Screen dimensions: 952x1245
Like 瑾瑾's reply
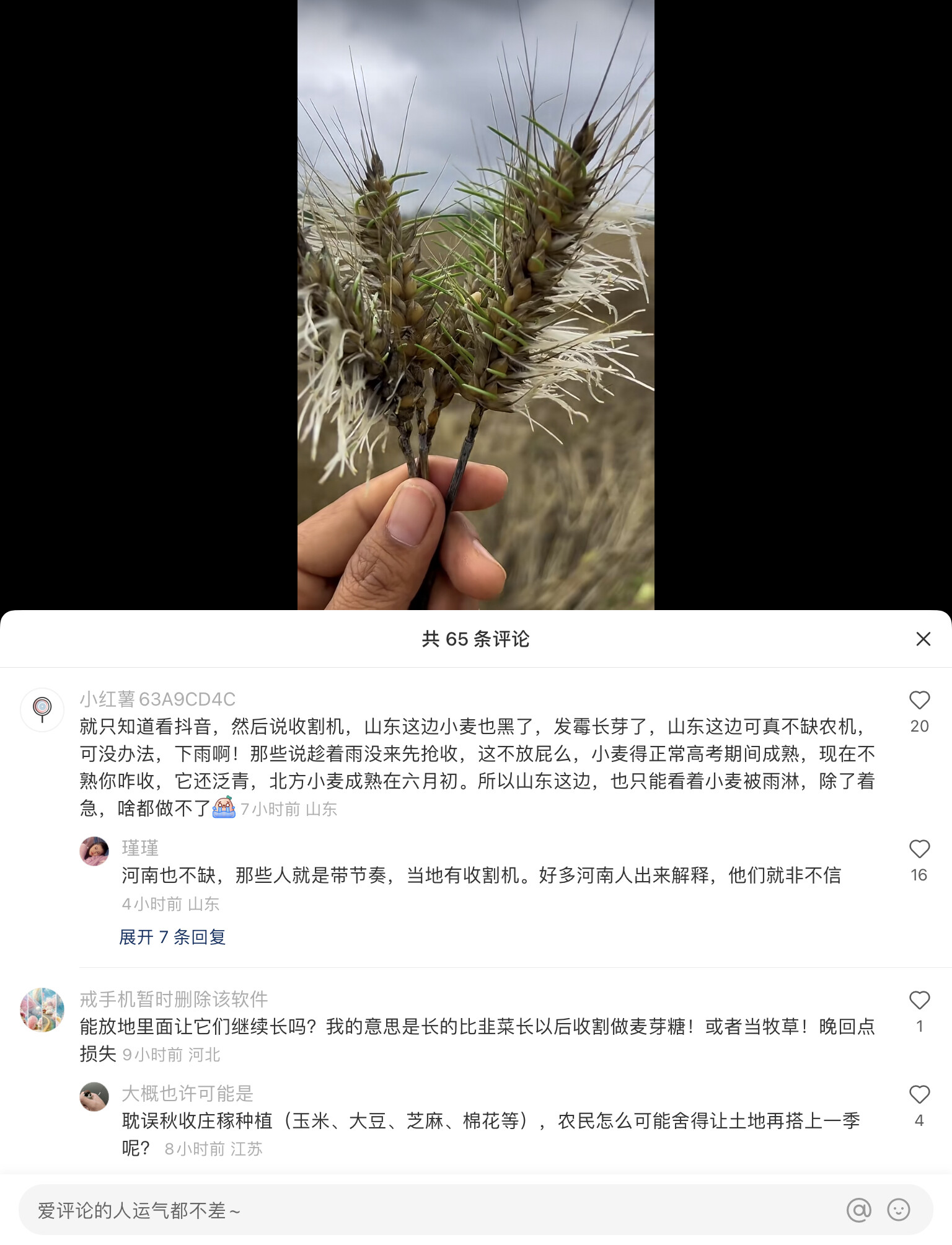point(919,849)
